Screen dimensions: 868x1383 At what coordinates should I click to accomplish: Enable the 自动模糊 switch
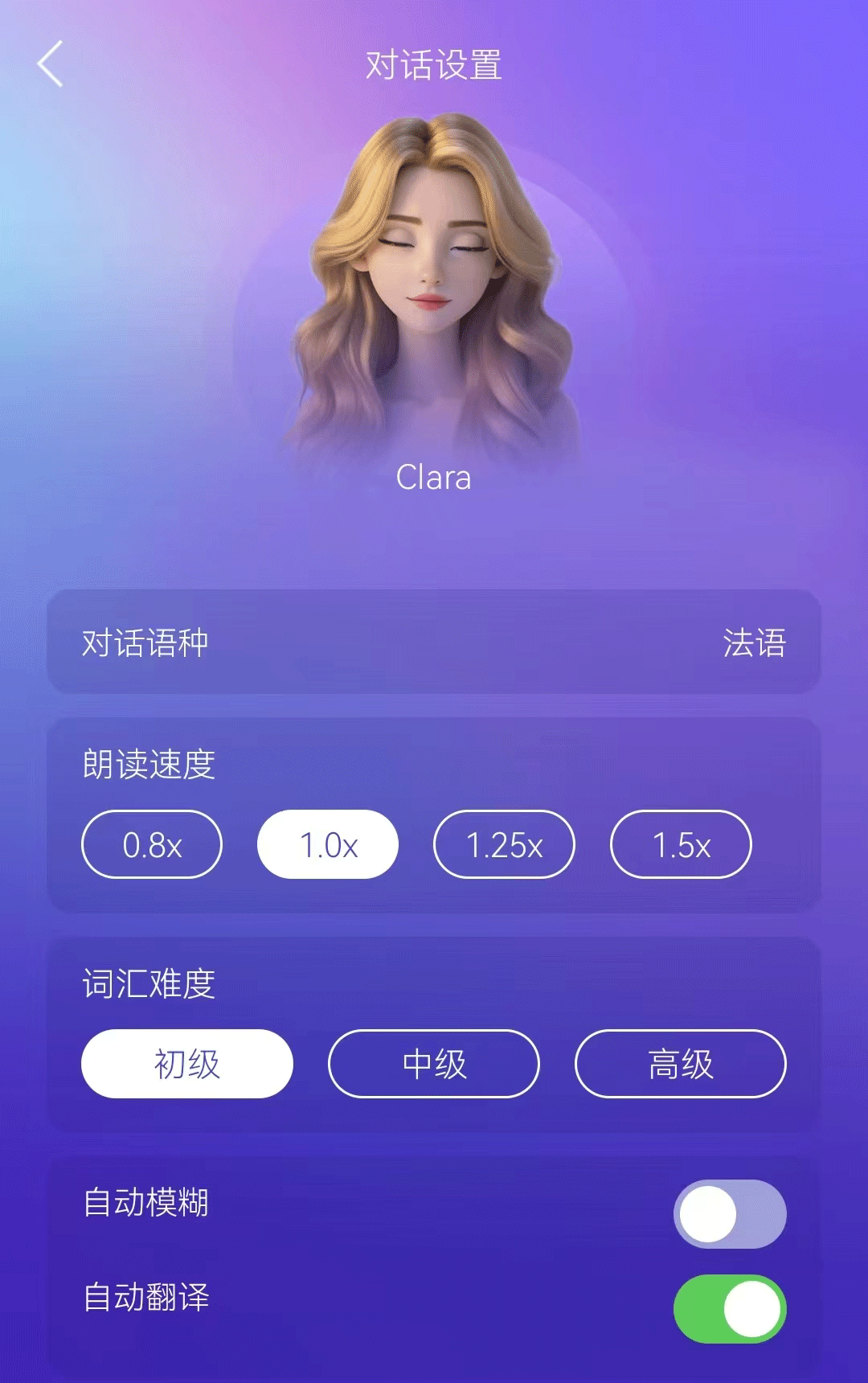(730, 1214)
